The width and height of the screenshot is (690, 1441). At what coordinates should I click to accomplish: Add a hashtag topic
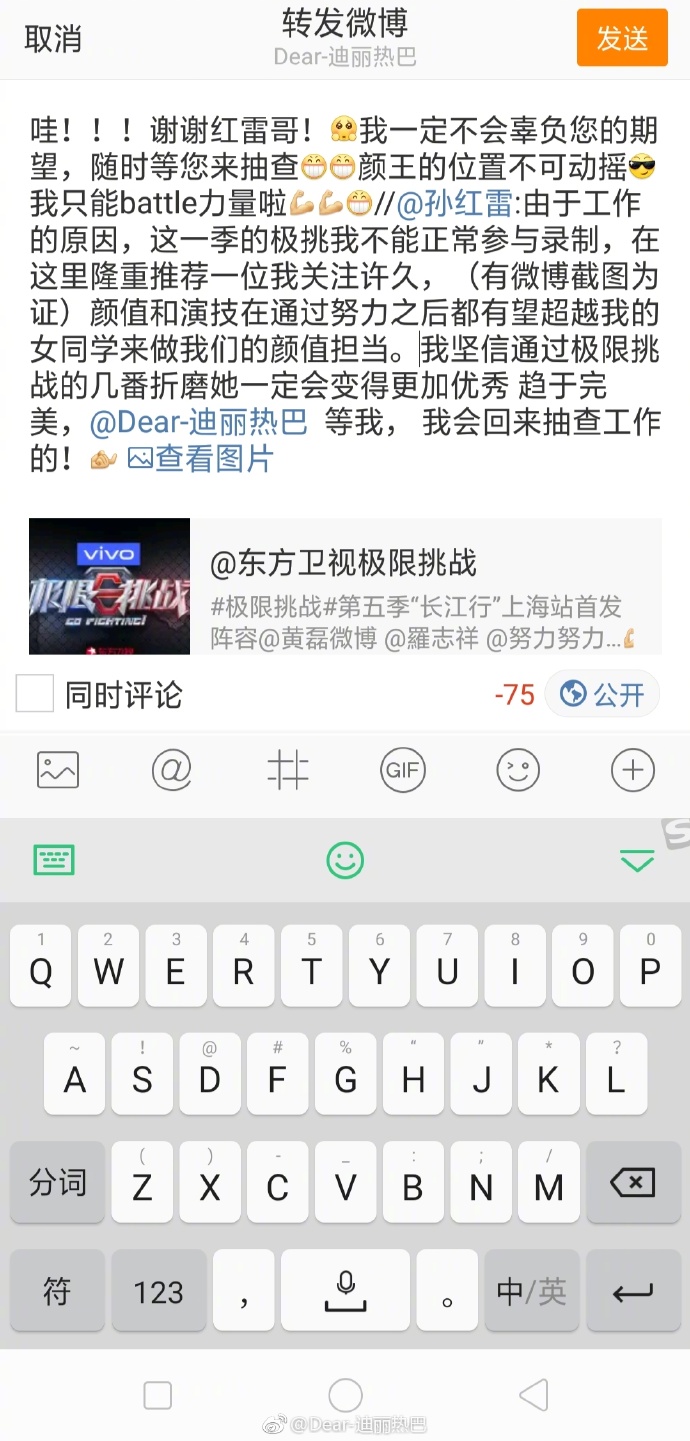(287, 770)
